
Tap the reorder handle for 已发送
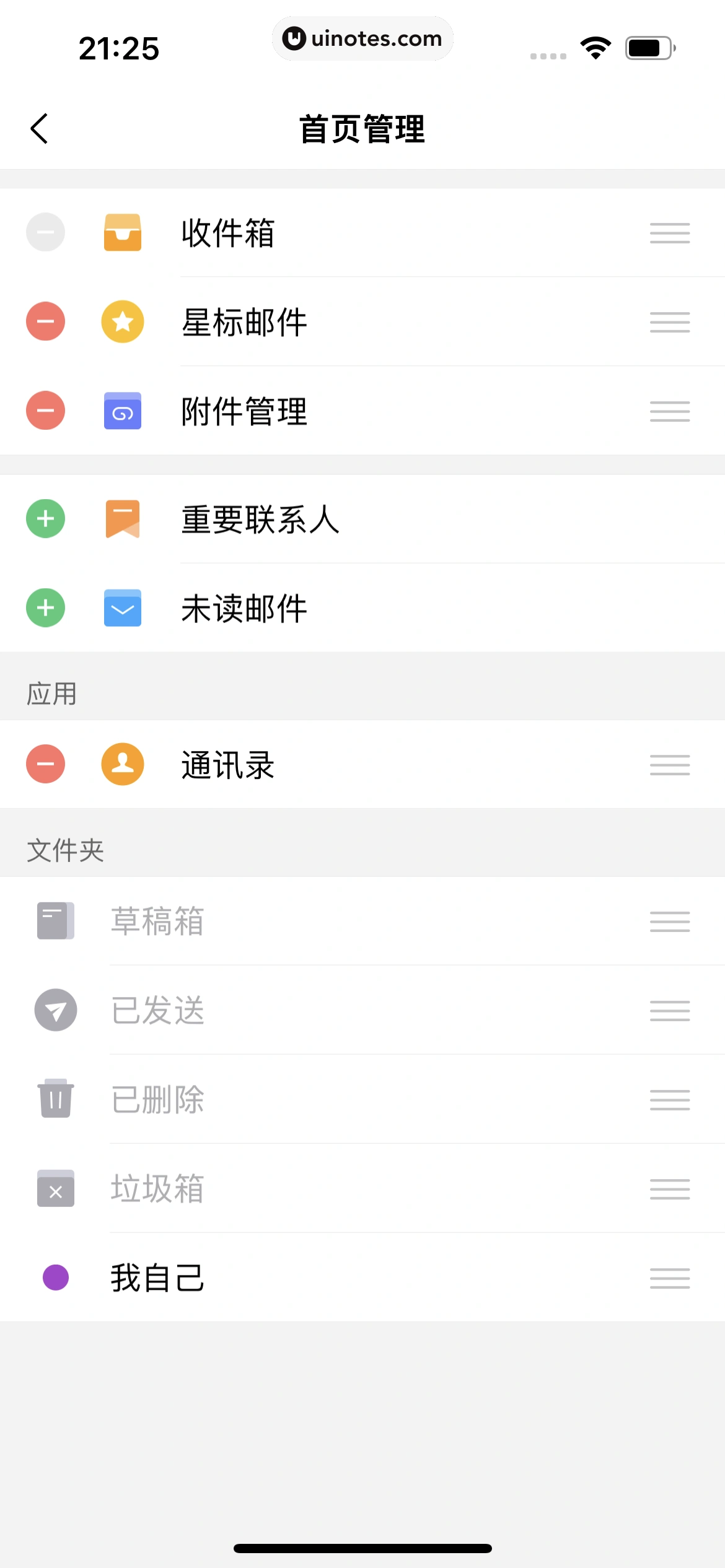click(x=669, y=1011)
